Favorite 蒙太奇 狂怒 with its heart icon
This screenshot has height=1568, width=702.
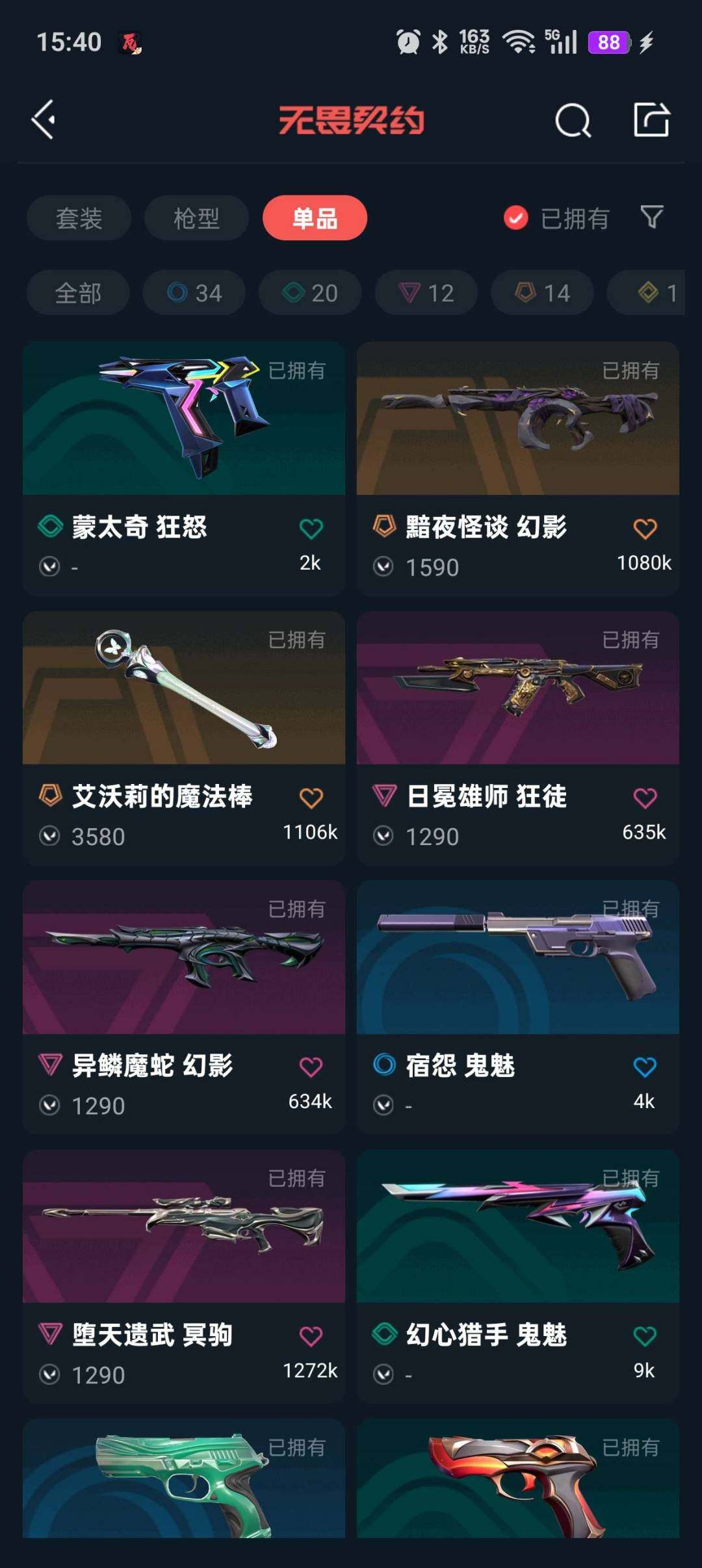coord(311,528)
